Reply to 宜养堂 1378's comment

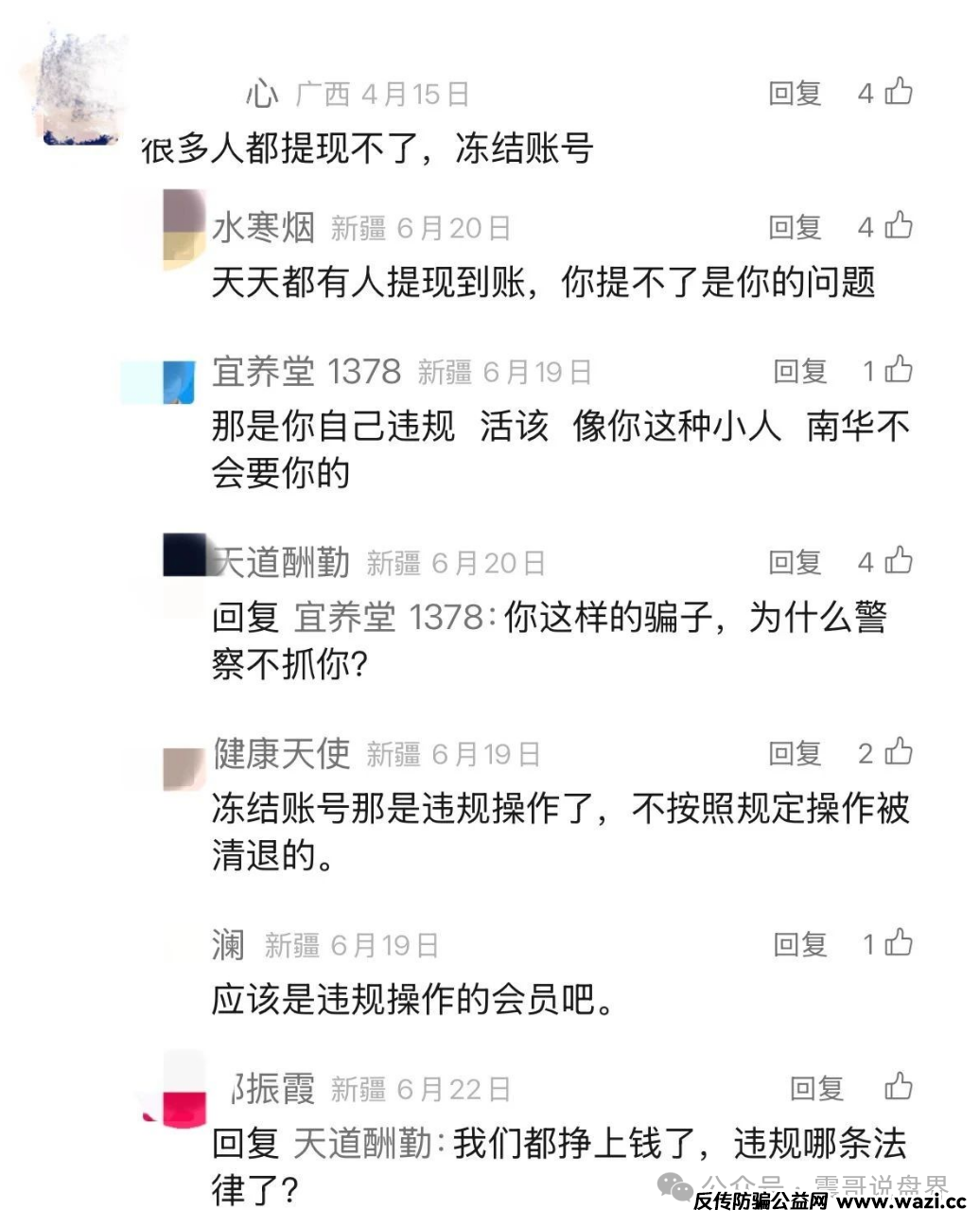point(799,371)
